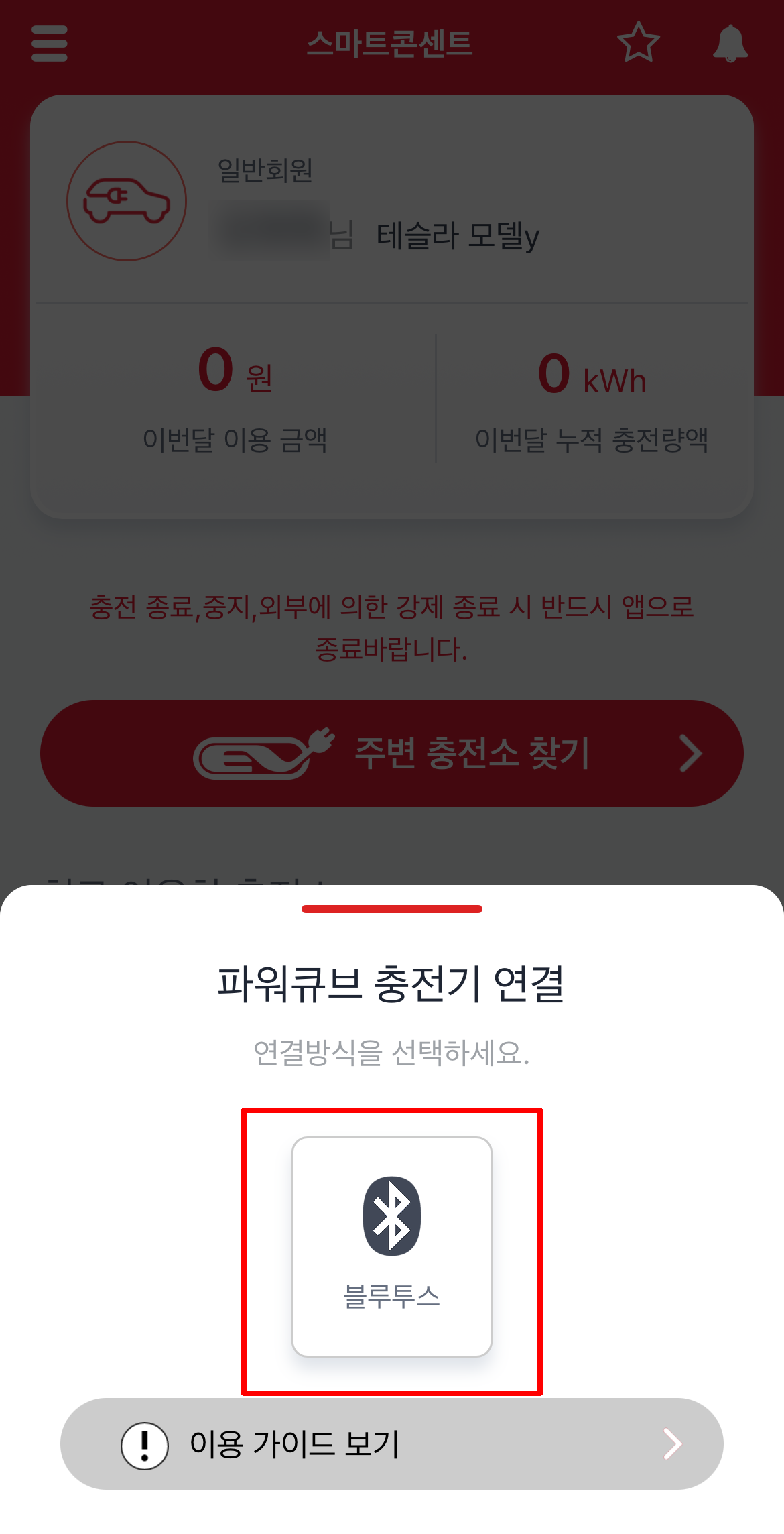Open the hamburger menu
The image size is (784, 1534).
[x=50, y=44]
